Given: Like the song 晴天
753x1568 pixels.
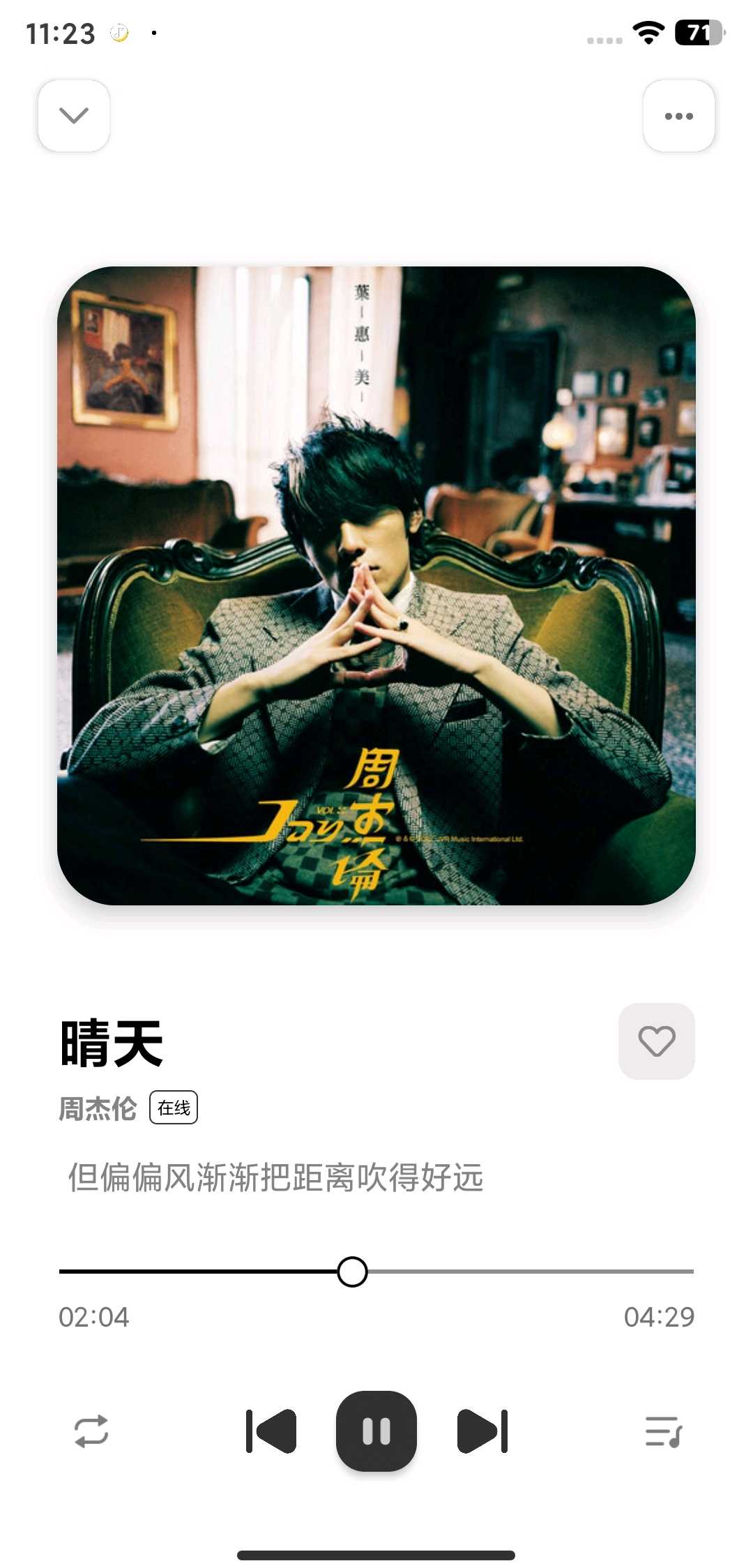Looking at the screenshot, I should (x=656, y=1041).
